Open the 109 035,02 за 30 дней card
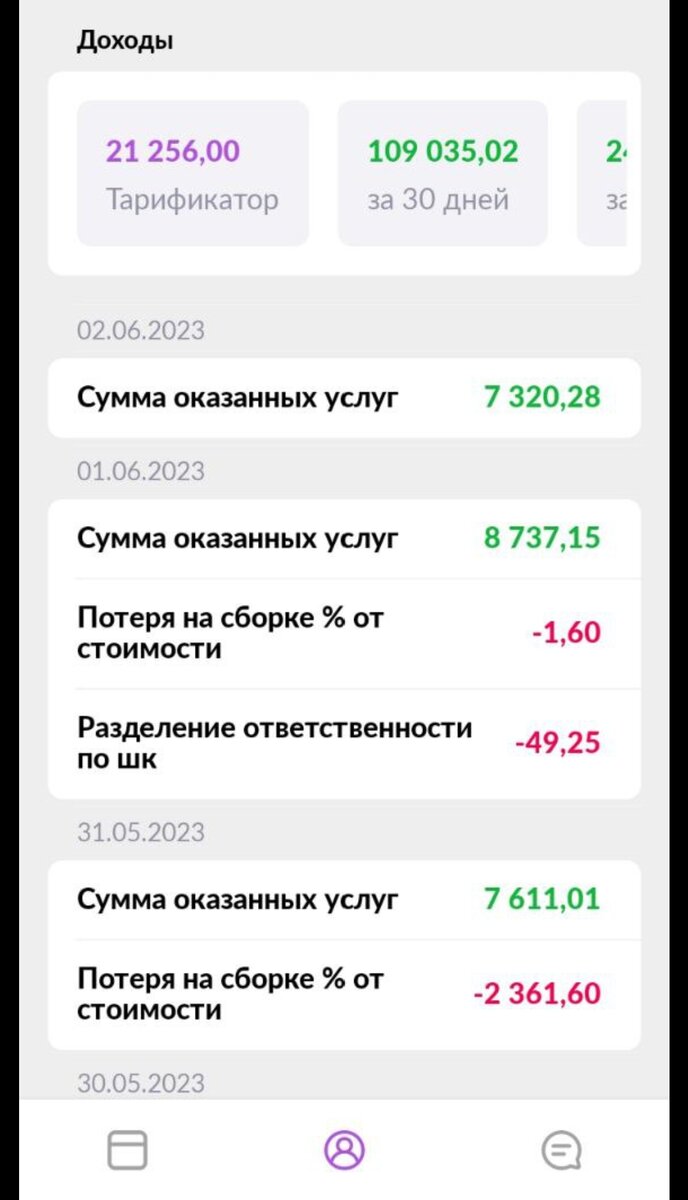Screen dimensions: 688x1200 442,173
